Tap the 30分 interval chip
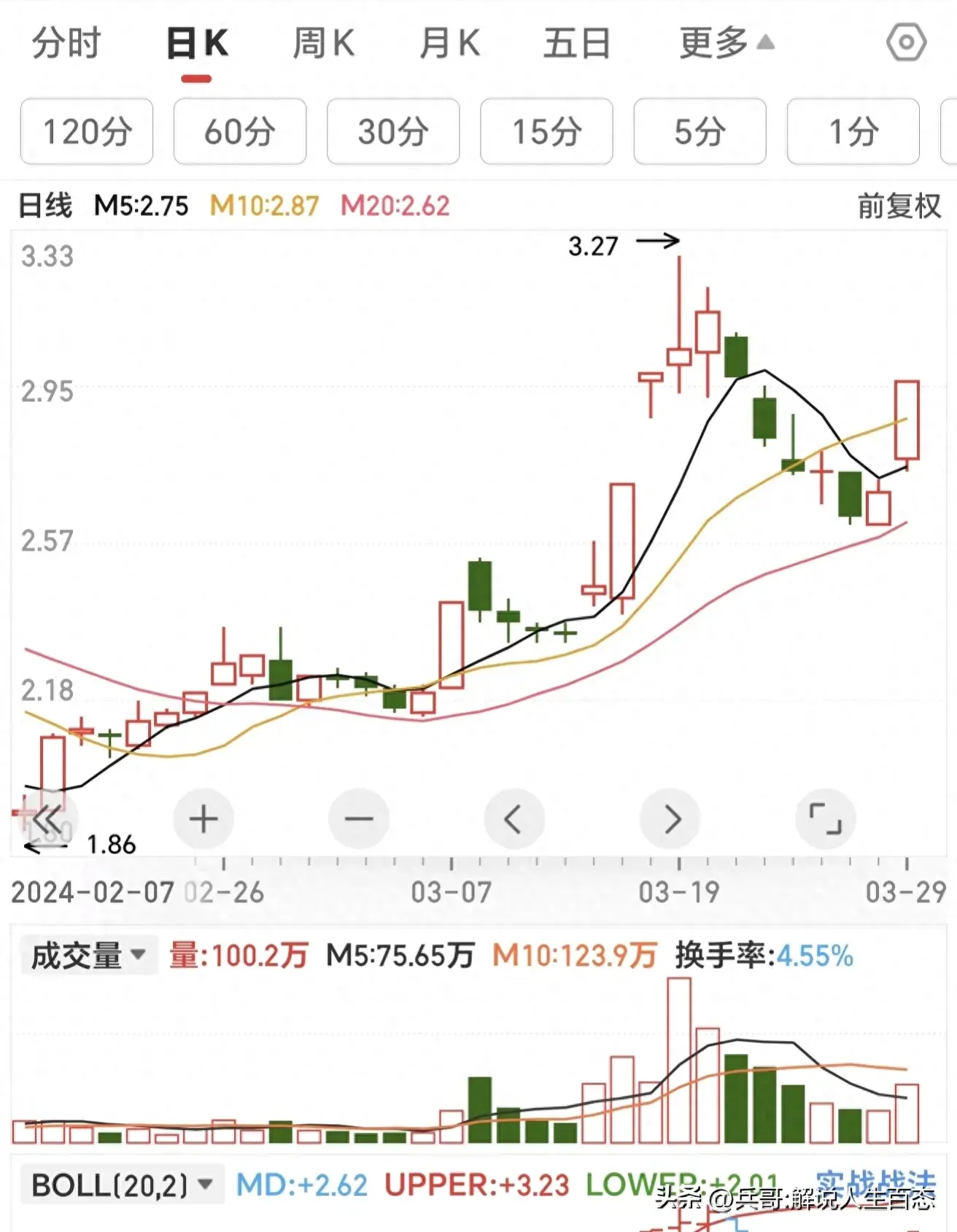The height and width of the screenshot is (1232, 957). (393, 132)
